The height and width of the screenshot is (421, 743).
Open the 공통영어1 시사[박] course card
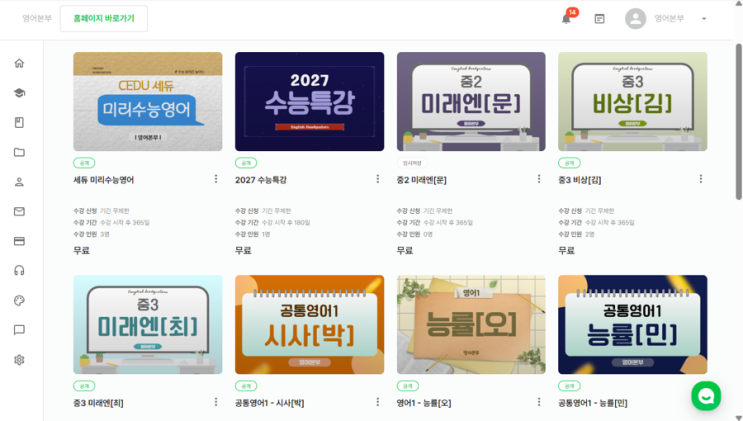309,324
